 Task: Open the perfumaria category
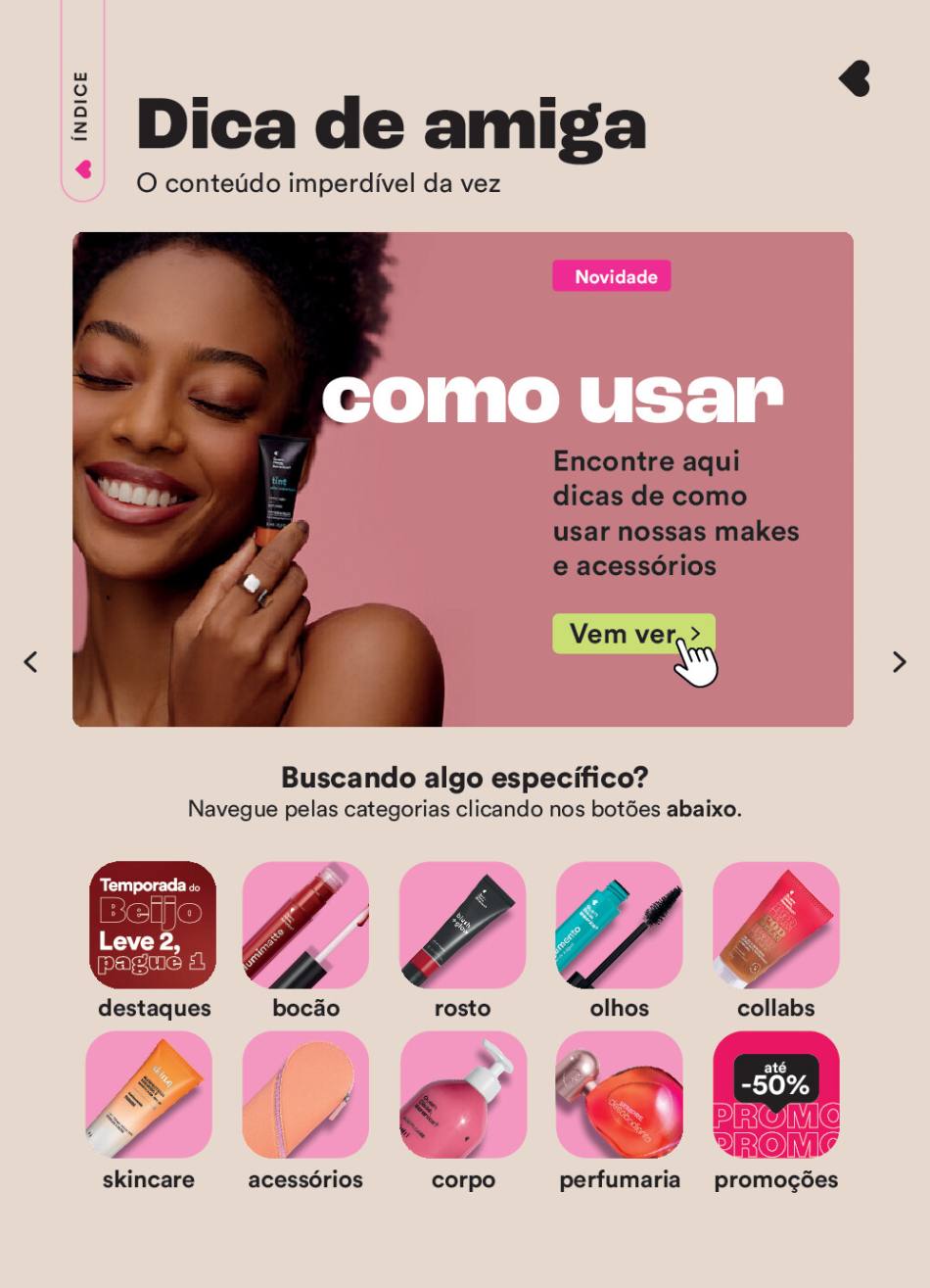click(619, 1094)
